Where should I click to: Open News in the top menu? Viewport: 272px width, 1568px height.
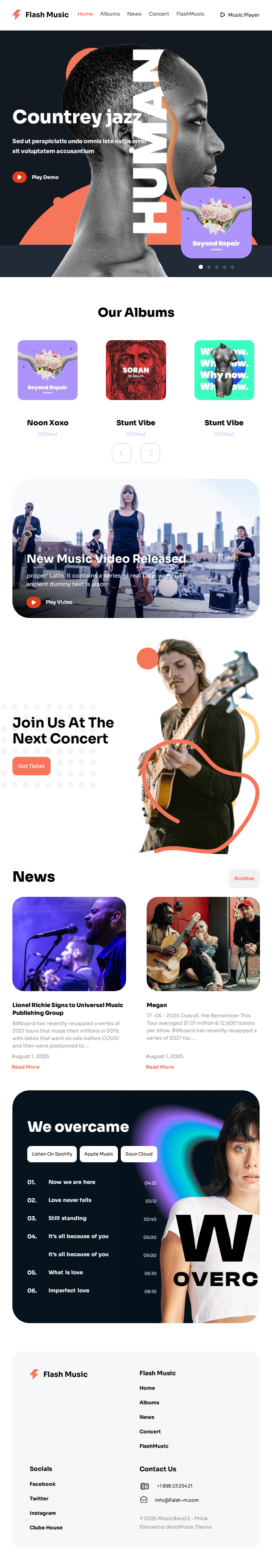(x=134, y=14)
